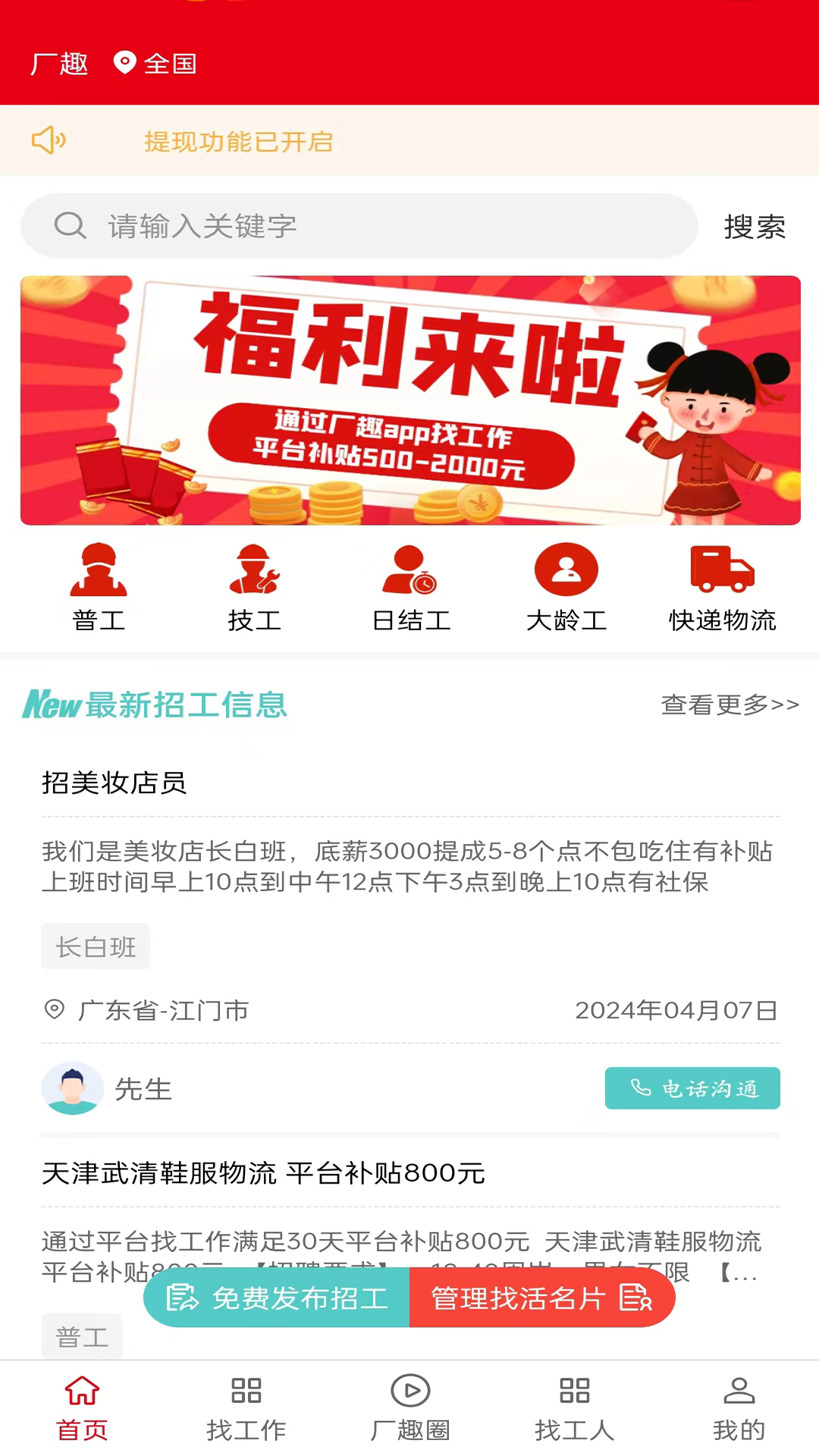
Task: Click the announcement speaker icon
Action: [49, 141]
